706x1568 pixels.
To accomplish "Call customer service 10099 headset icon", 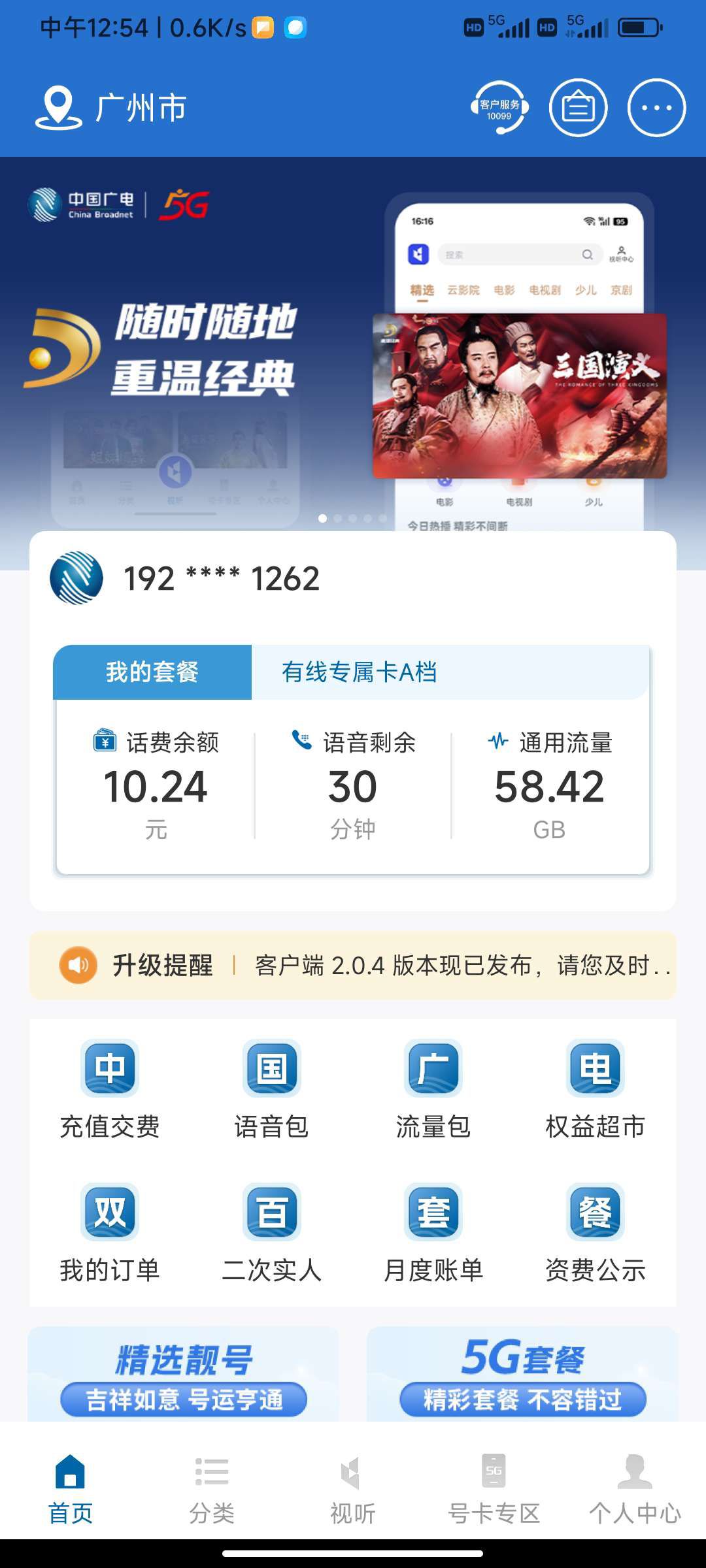I will (500, 107).
